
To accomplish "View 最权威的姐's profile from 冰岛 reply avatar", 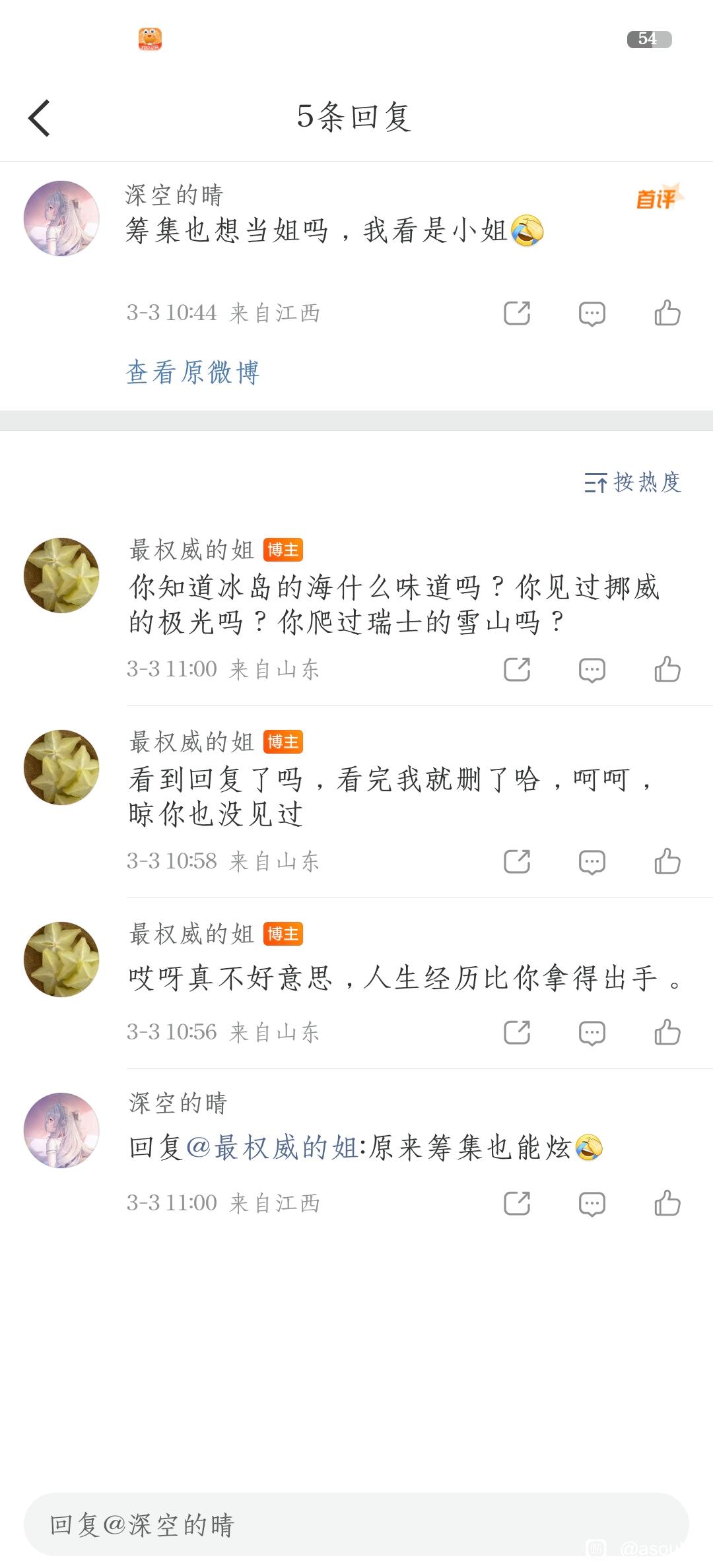I will coord(61,575).
